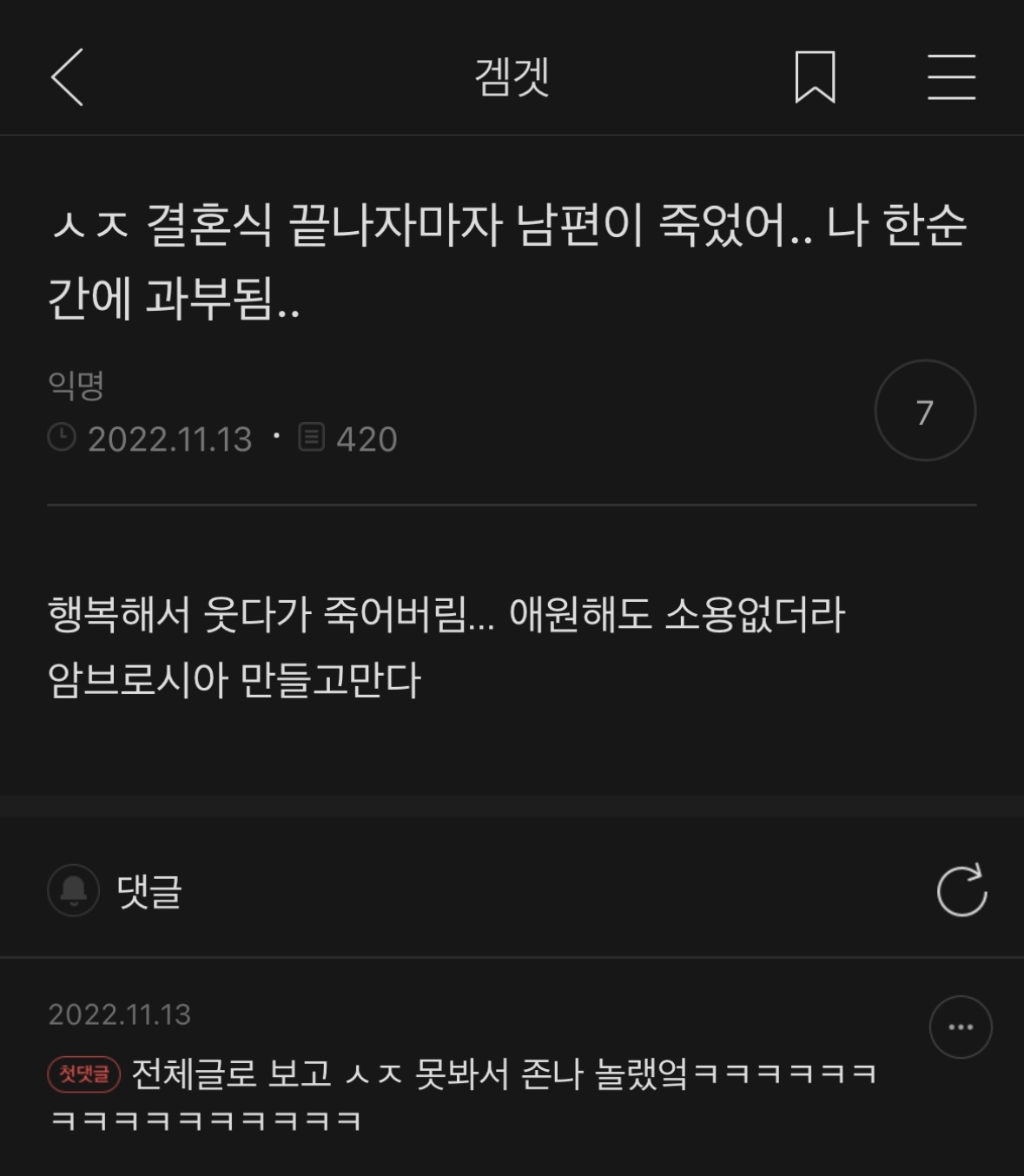The height and width of the screenshot is (1176, 1024).
Task: Toggle bookmark off after saving the post
Action: pyautogui.click(x=815, y=78)
